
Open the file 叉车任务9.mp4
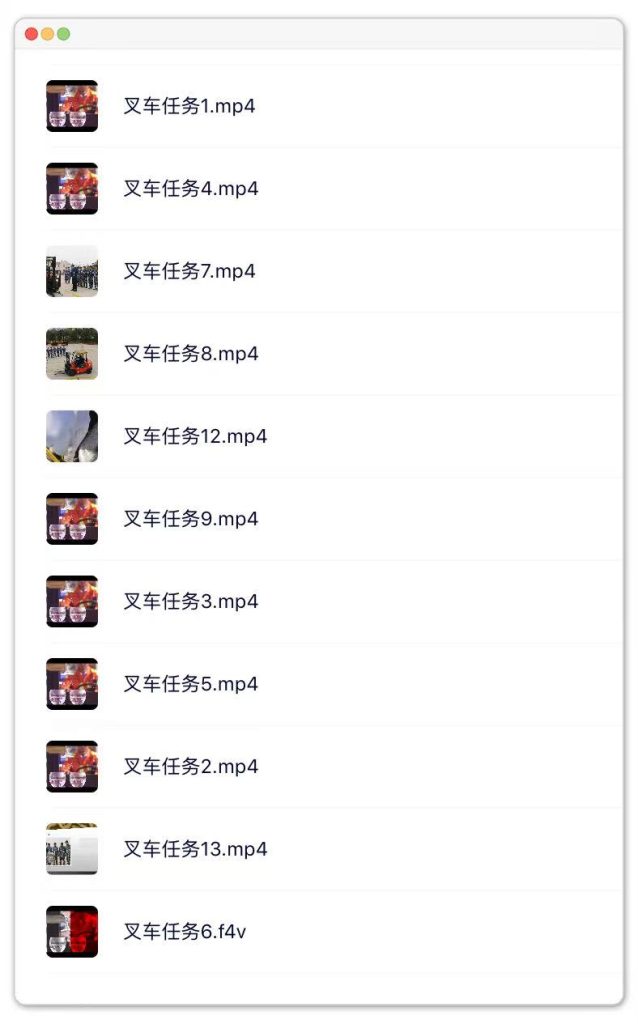click(190, 519)
